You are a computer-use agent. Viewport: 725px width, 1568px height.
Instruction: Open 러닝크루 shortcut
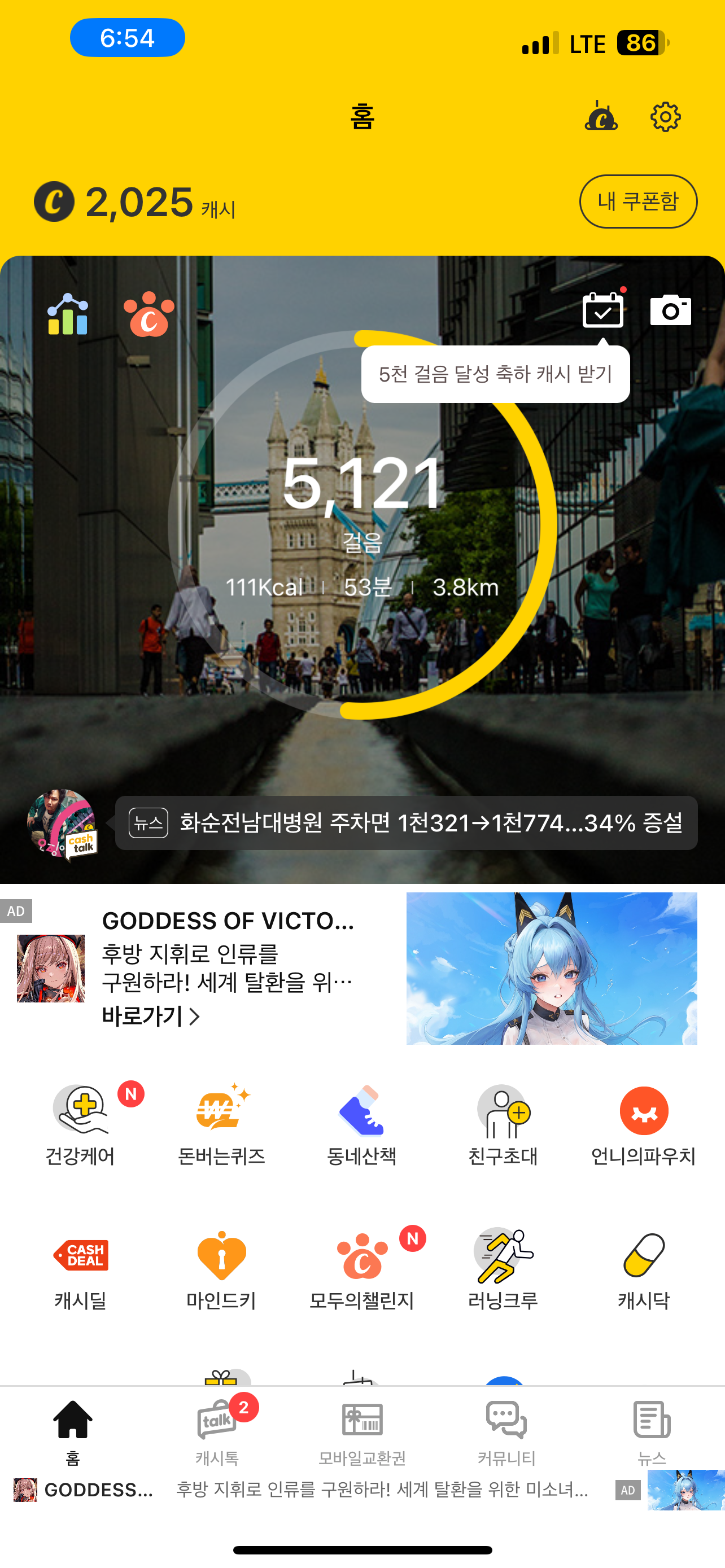point(503,1270)
